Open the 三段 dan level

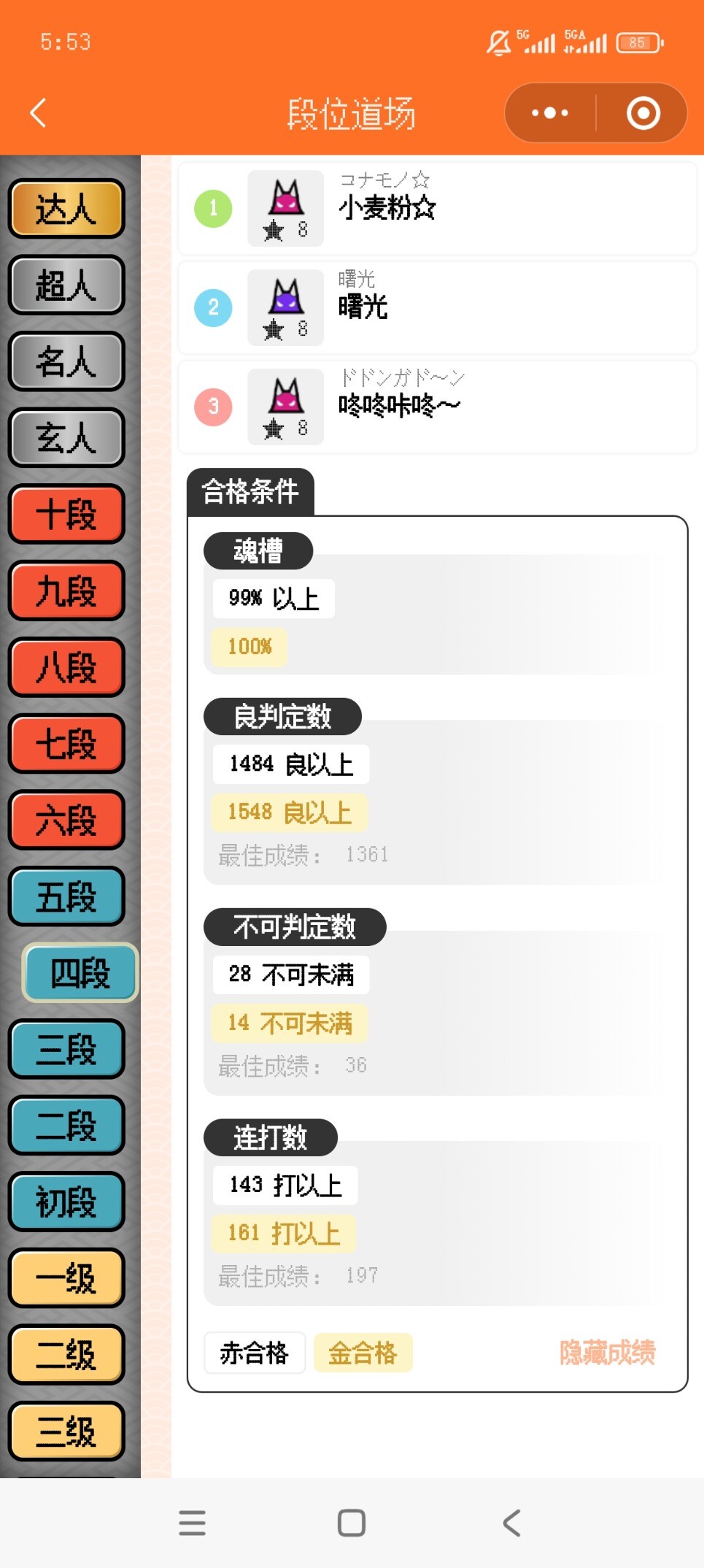(66, 1049)
